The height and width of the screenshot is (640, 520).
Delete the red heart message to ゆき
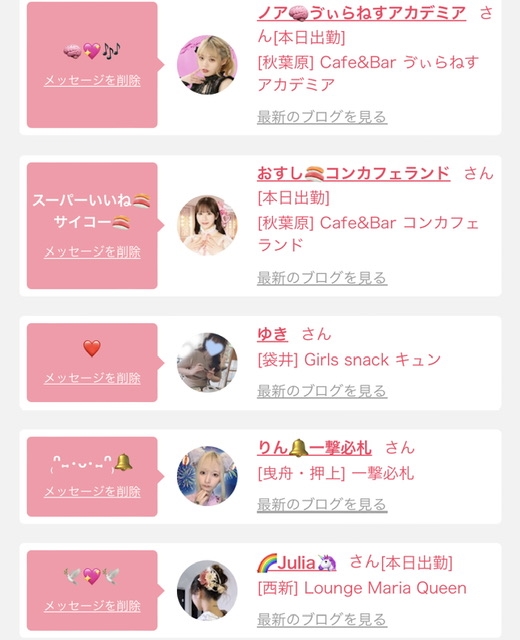92,378
